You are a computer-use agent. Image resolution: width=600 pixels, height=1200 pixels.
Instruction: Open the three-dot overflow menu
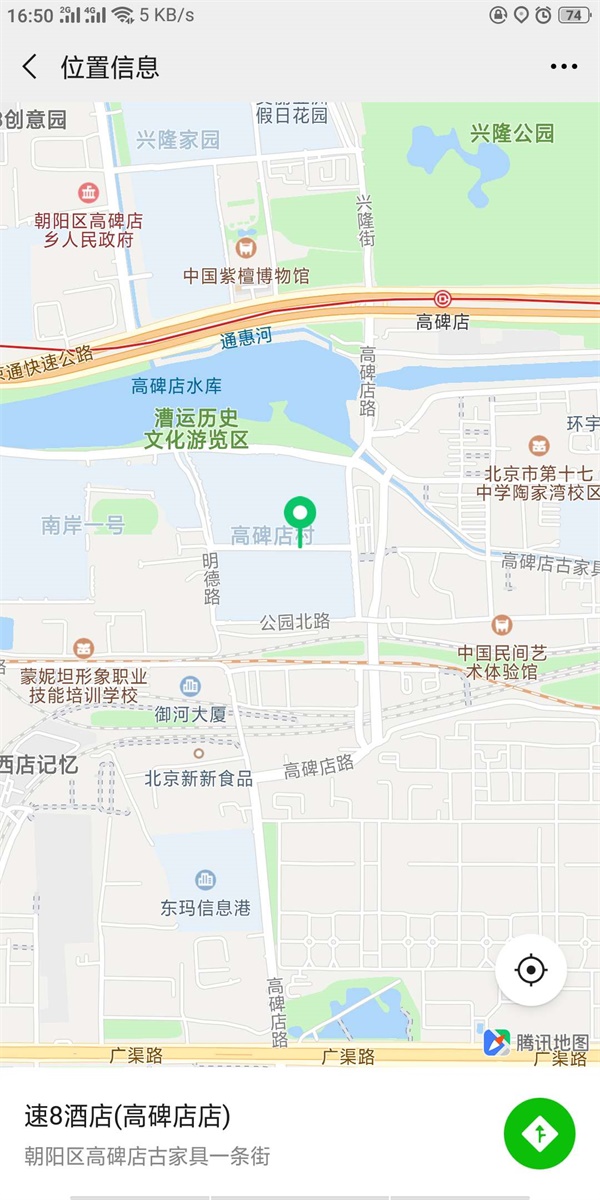(x=564, y=67)
